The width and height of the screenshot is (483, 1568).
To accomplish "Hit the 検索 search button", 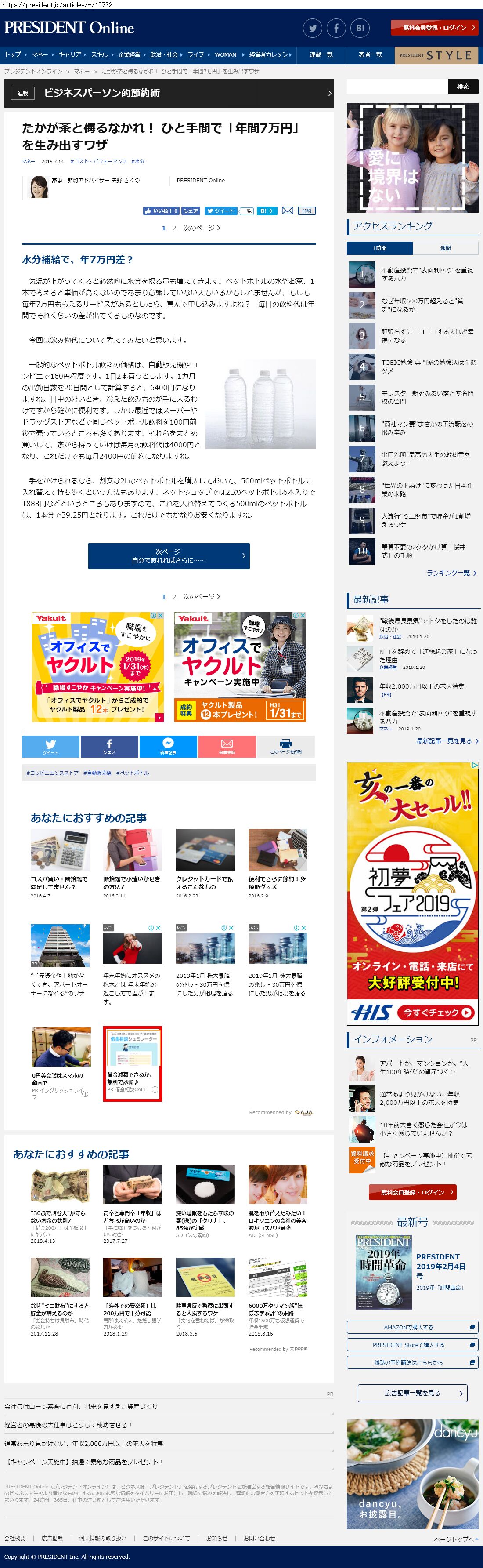I will [463, 87].
